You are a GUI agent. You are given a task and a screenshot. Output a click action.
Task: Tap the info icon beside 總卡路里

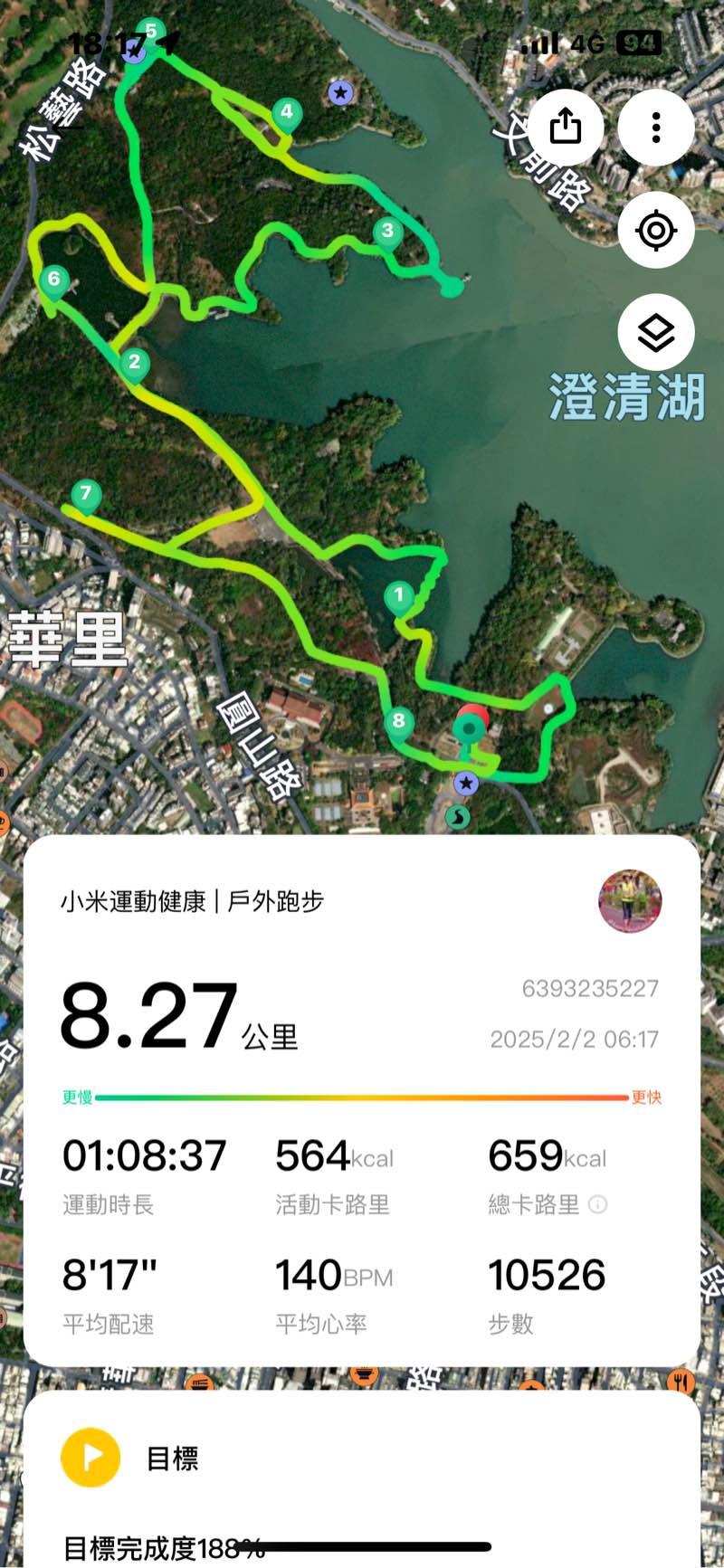point(597,1204)
